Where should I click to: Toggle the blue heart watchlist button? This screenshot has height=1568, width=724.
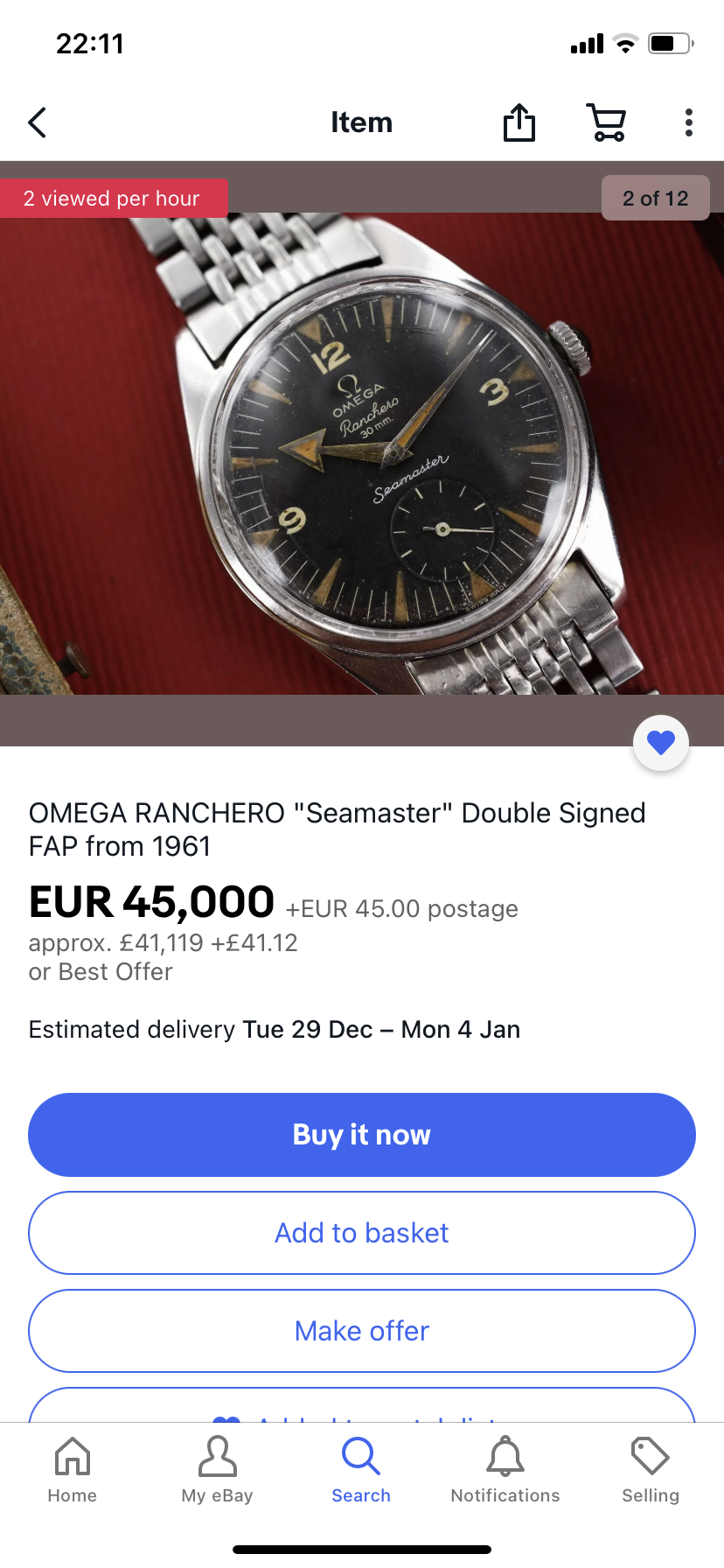pyautogui.click(x=661, y=743)
